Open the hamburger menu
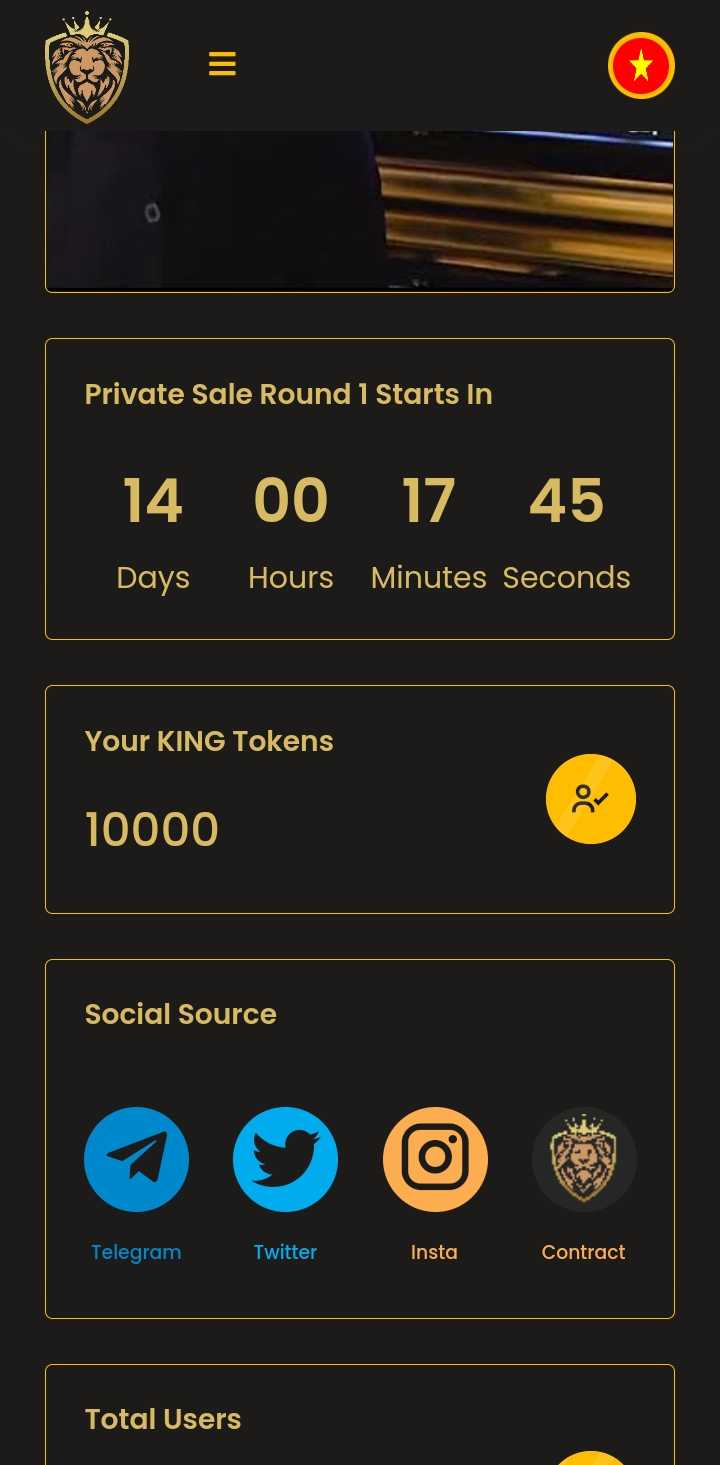Screen dimensions: 720x1465 click(222, 64)
